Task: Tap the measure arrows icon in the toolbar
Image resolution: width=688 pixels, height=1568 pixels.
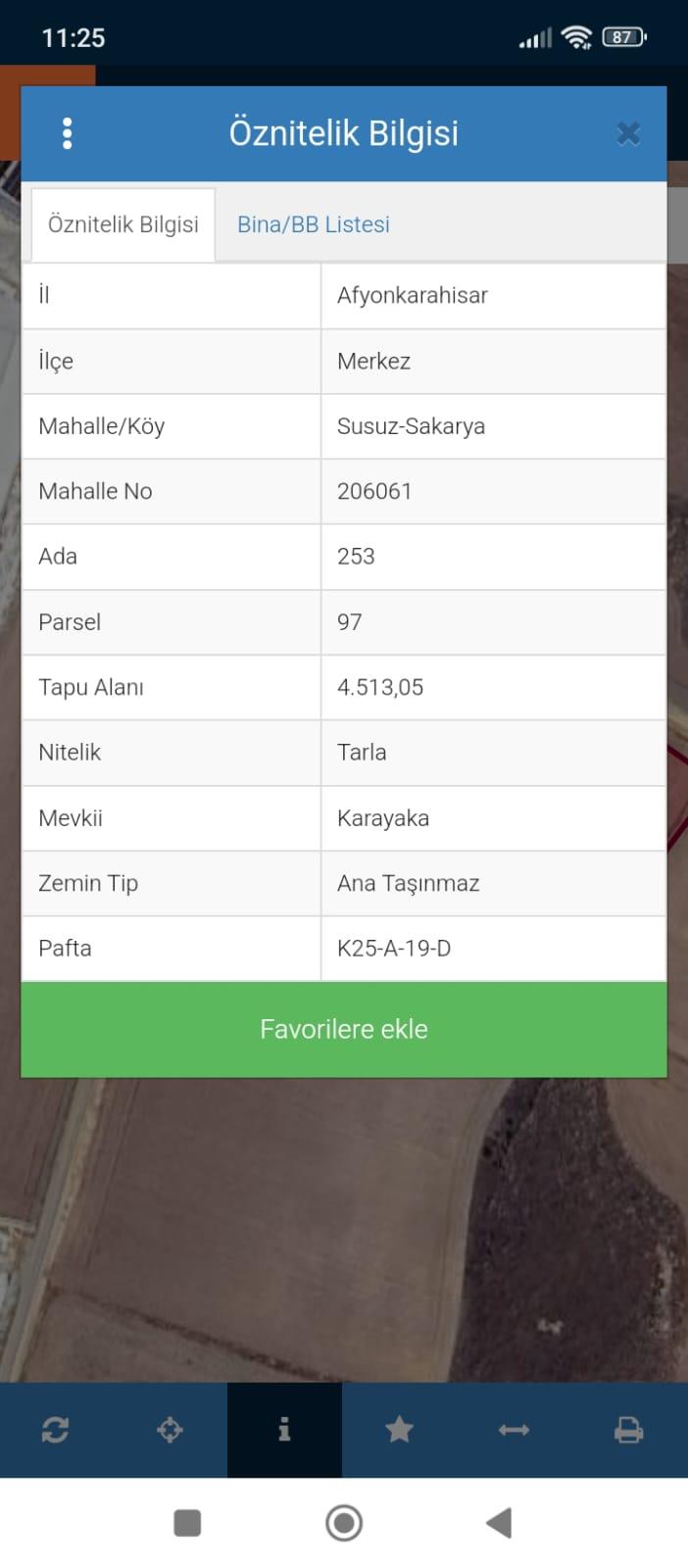Action: pyautogui.click(x=514, y=1430)
